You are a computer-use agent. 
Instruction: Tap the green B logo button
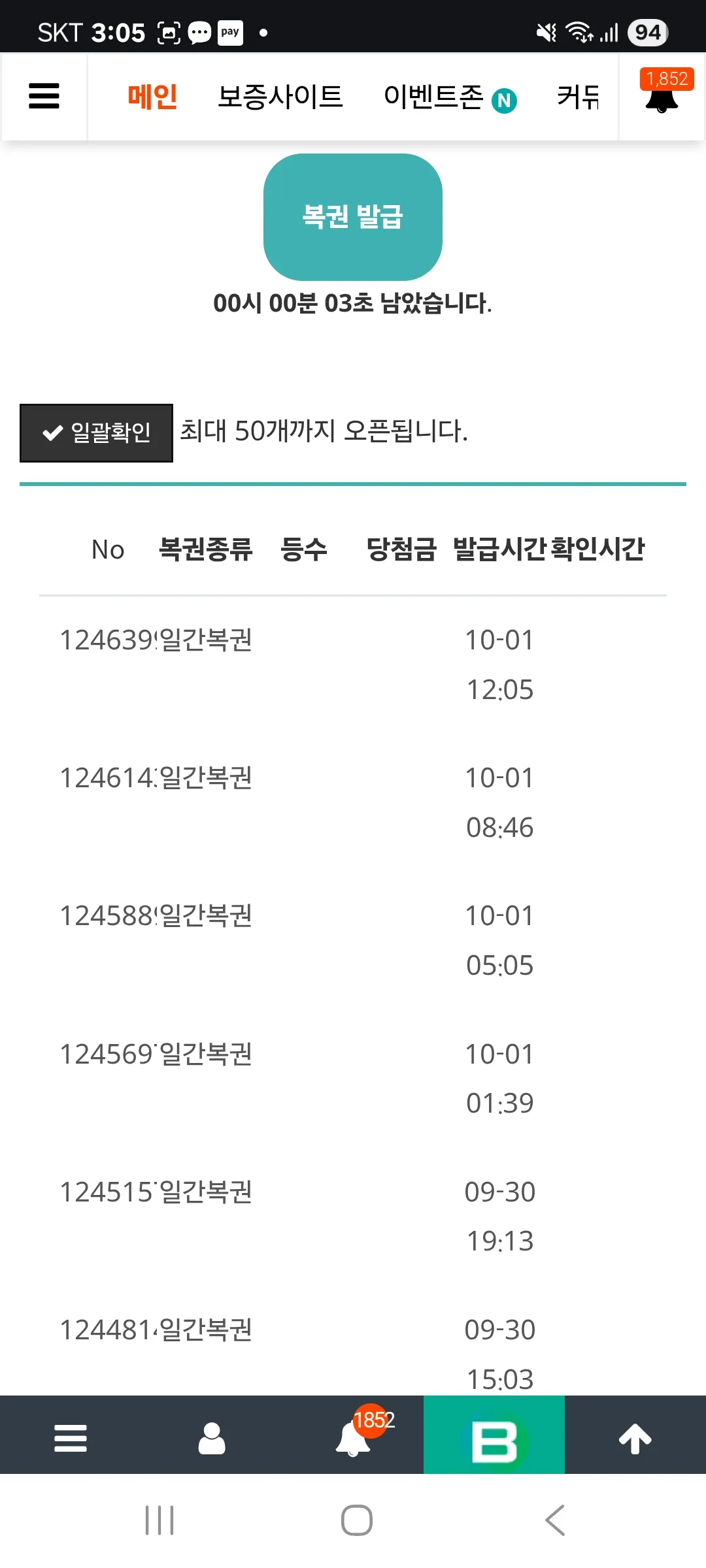(494, 1438)
